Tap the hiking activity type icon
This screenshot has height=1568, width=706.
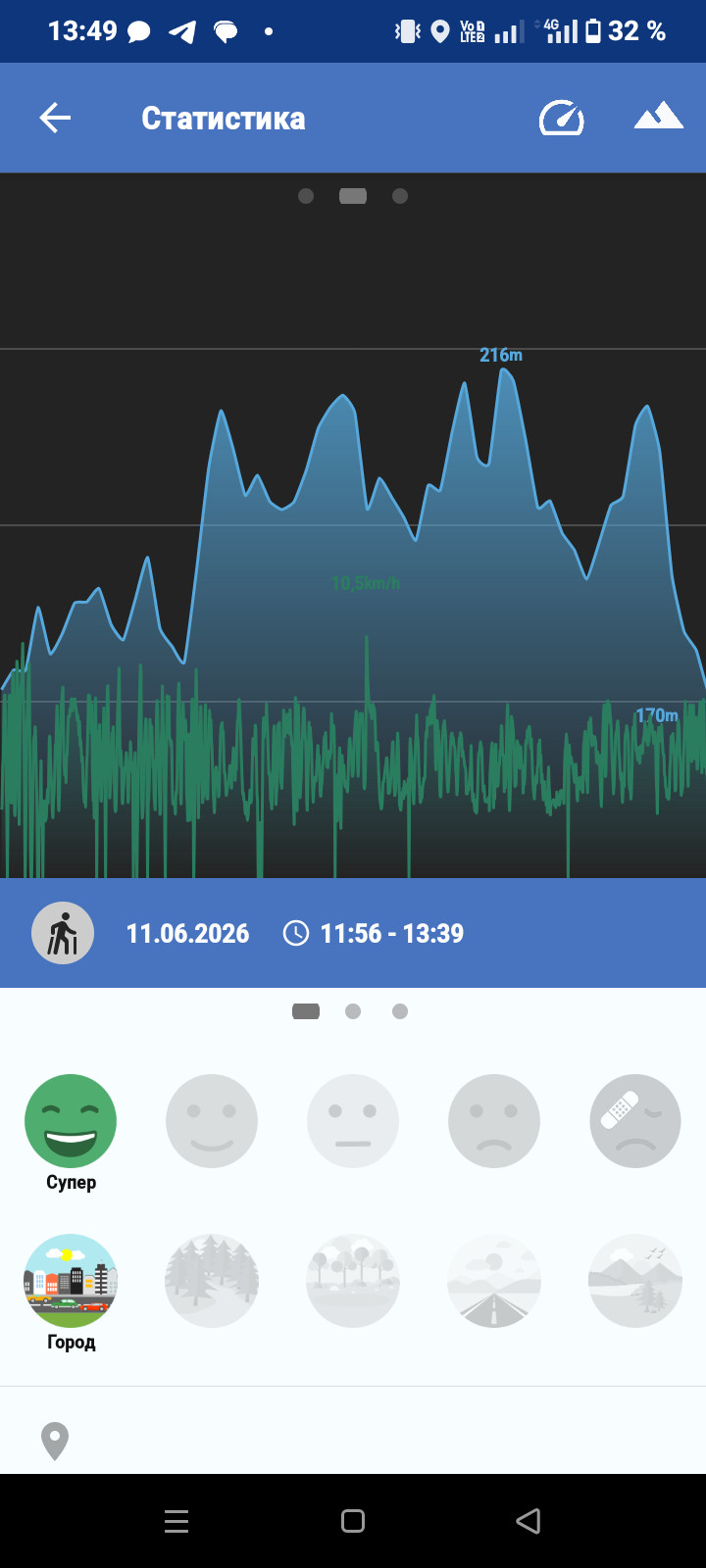[63, 933]
